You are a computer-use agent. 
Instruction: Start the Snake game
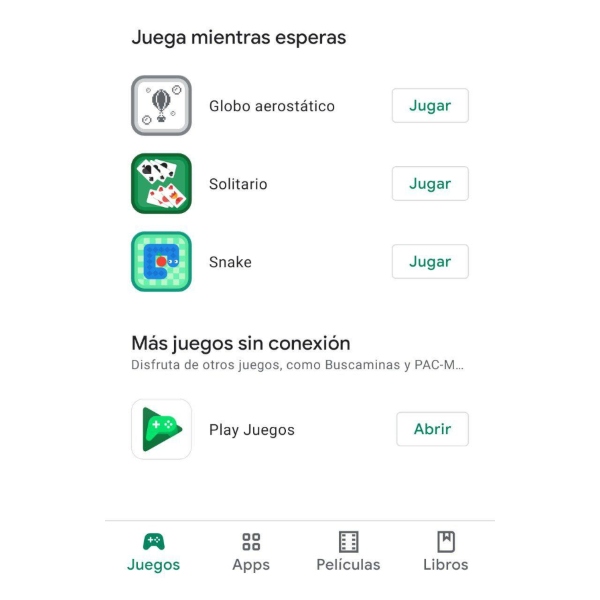point(429,262)
